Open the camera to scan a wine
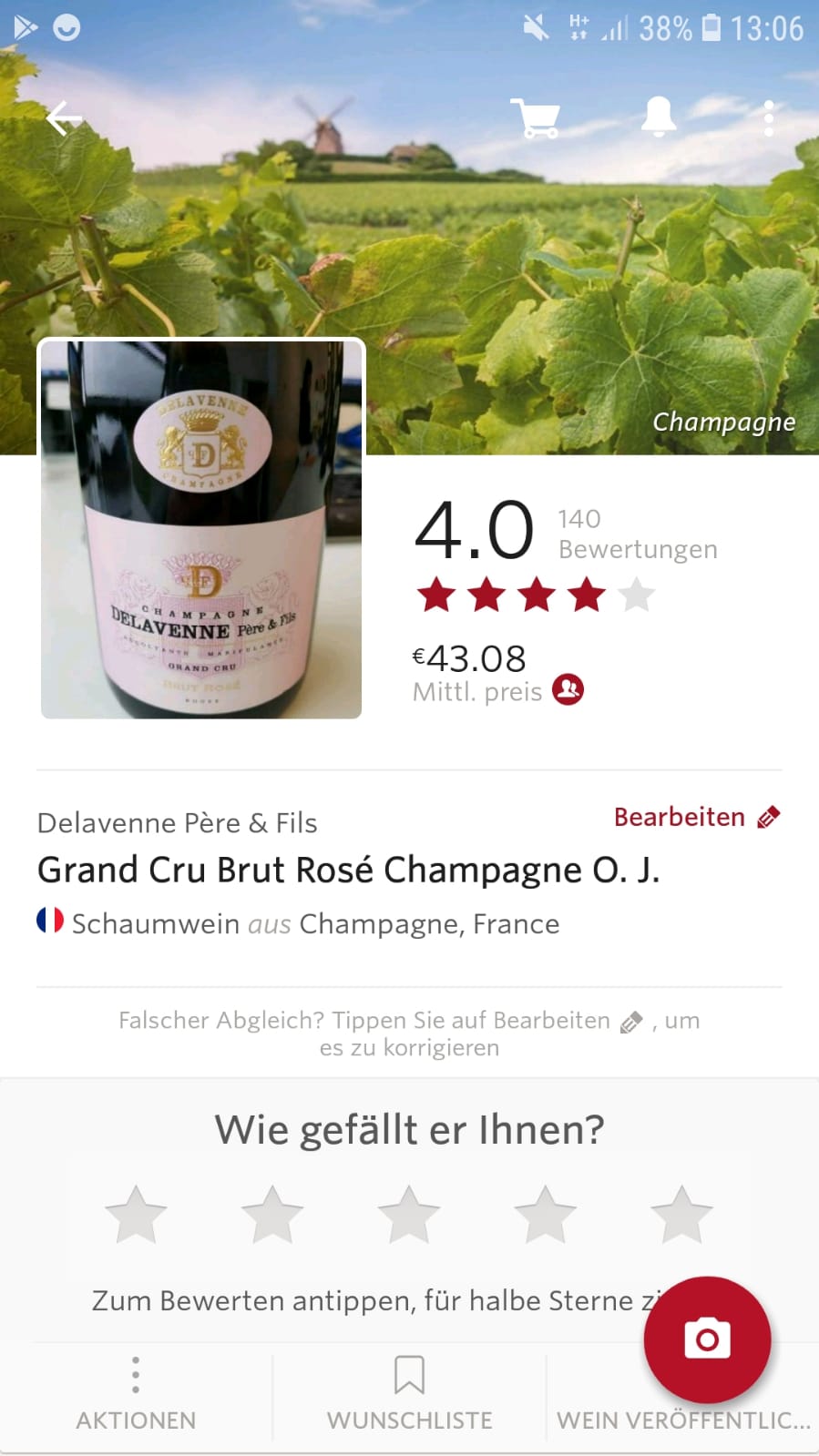 pyautogui.click(x=707, y=1339)
